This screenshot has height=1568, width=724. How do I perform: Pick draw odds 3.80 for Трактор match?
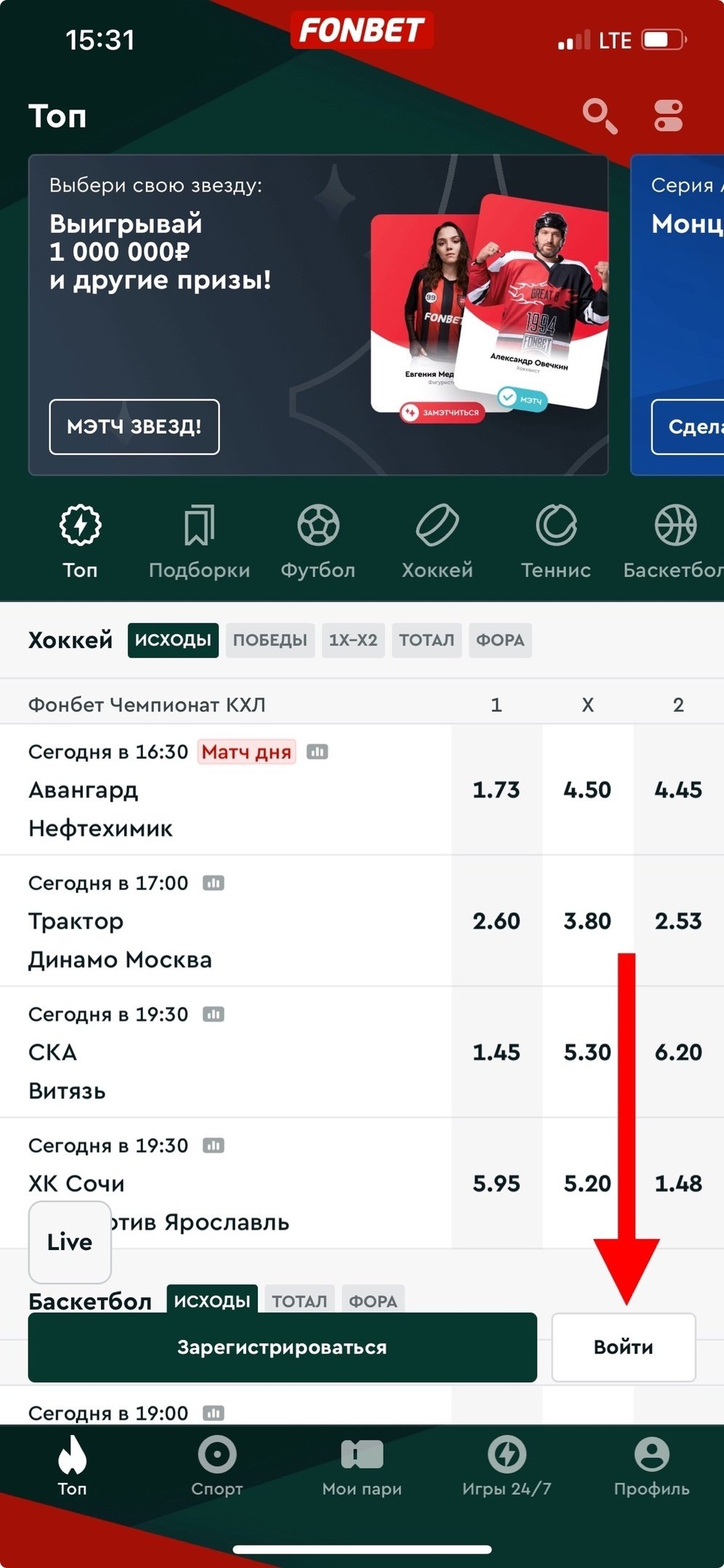click(x=587, y=921)
